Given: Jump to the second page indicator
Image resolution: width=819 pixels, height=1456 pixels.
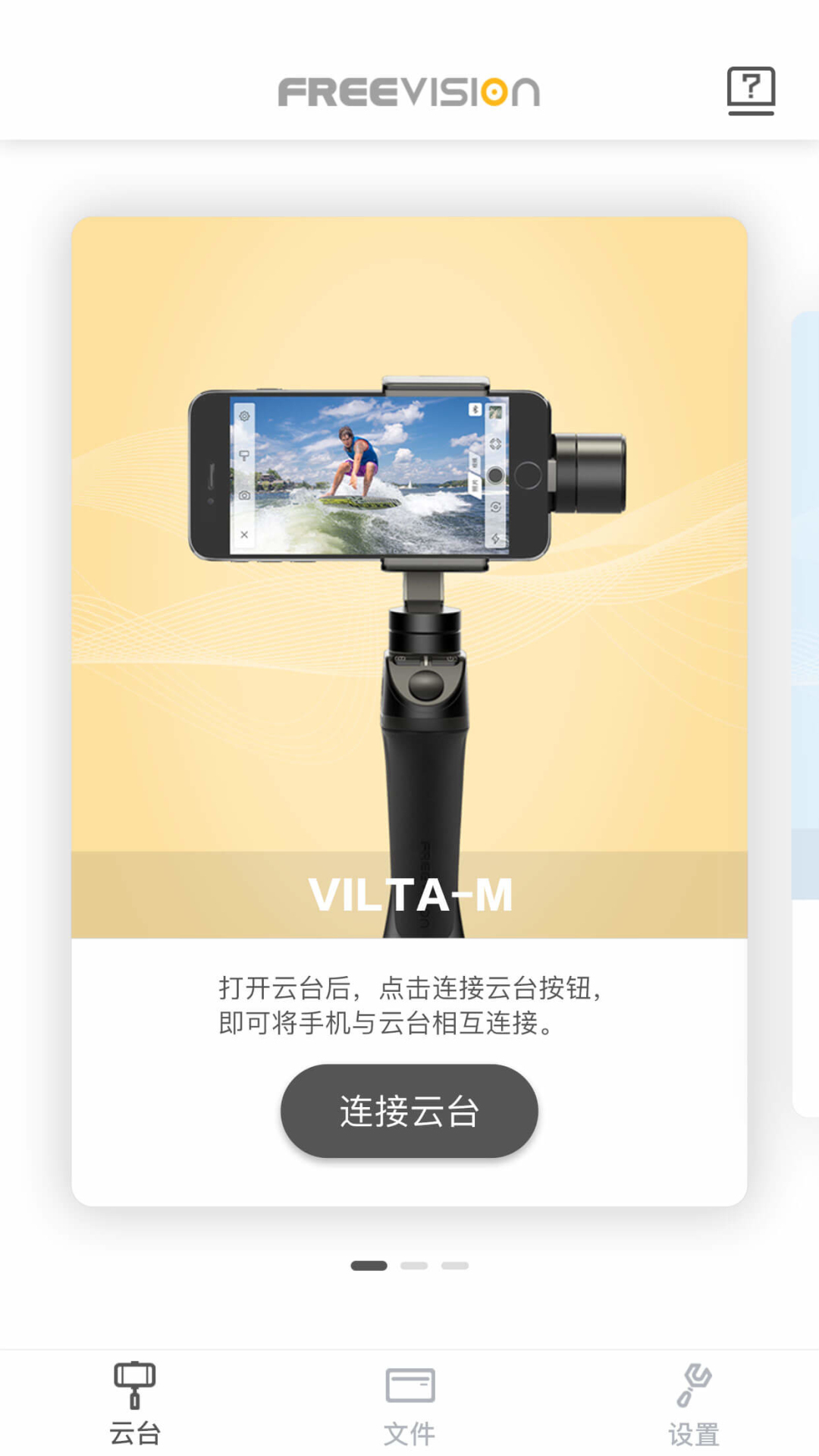Looking at the screenshot, I should pyautogui.click(x=414, y=1266).
